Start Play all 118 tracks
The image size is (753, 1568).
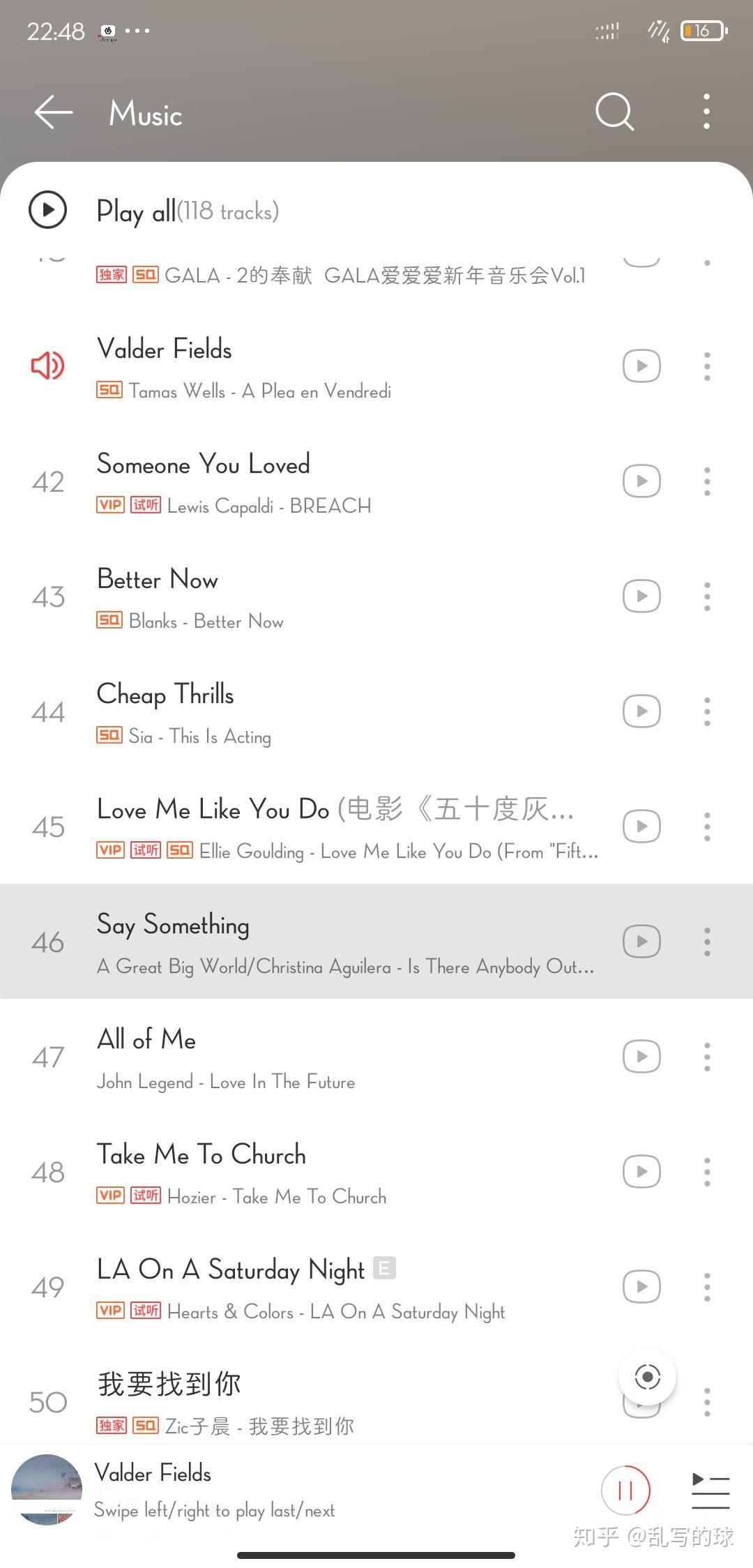pyautogui.click(x=47, y=210)
